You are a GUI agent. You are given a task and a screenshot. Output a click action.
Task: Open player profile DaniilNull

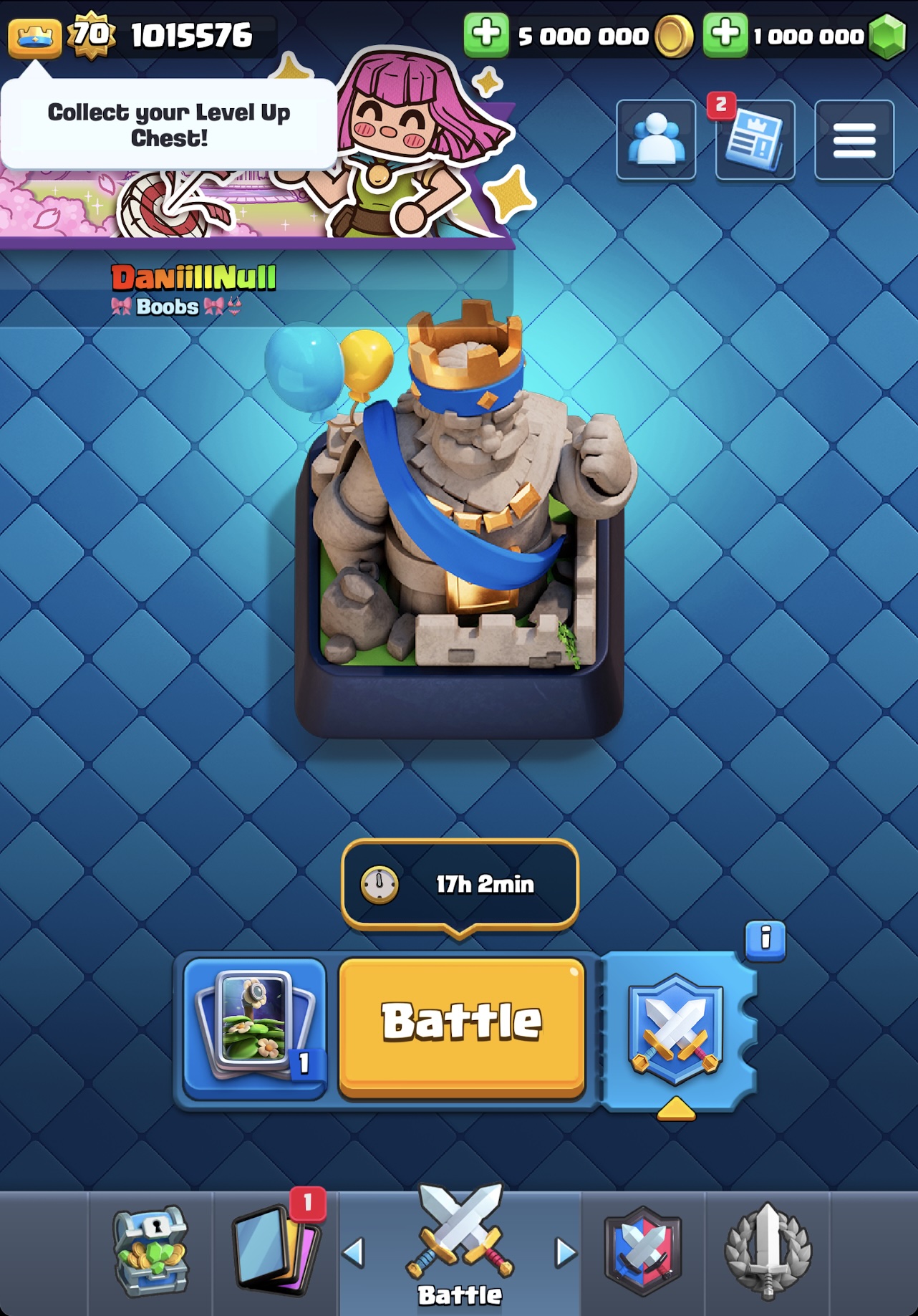(193, 278)
